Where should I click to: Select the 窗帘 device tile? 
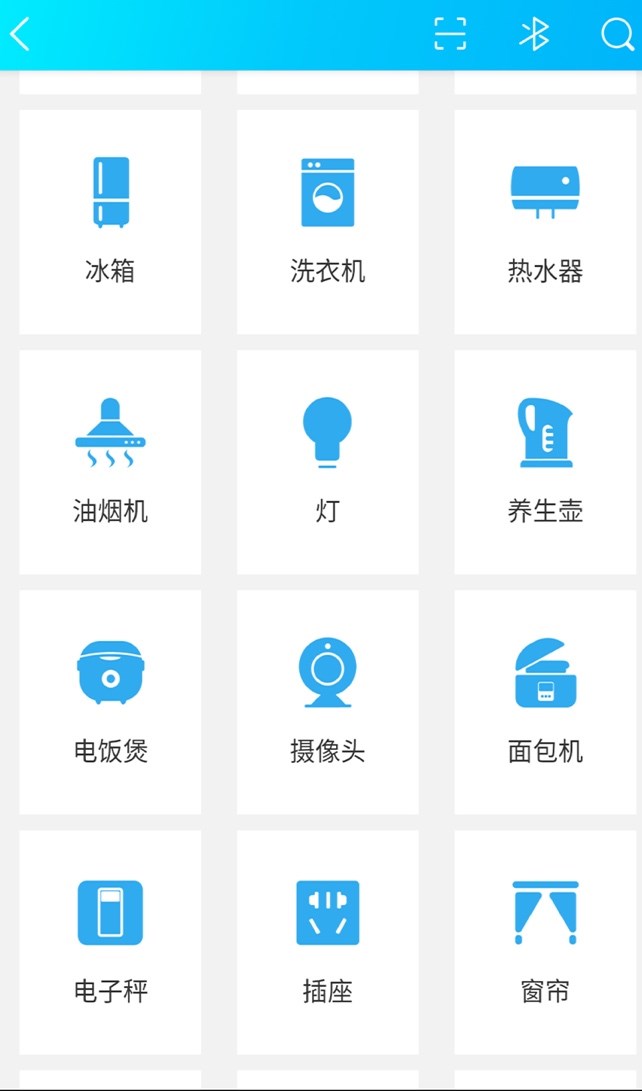click(545, 941)
